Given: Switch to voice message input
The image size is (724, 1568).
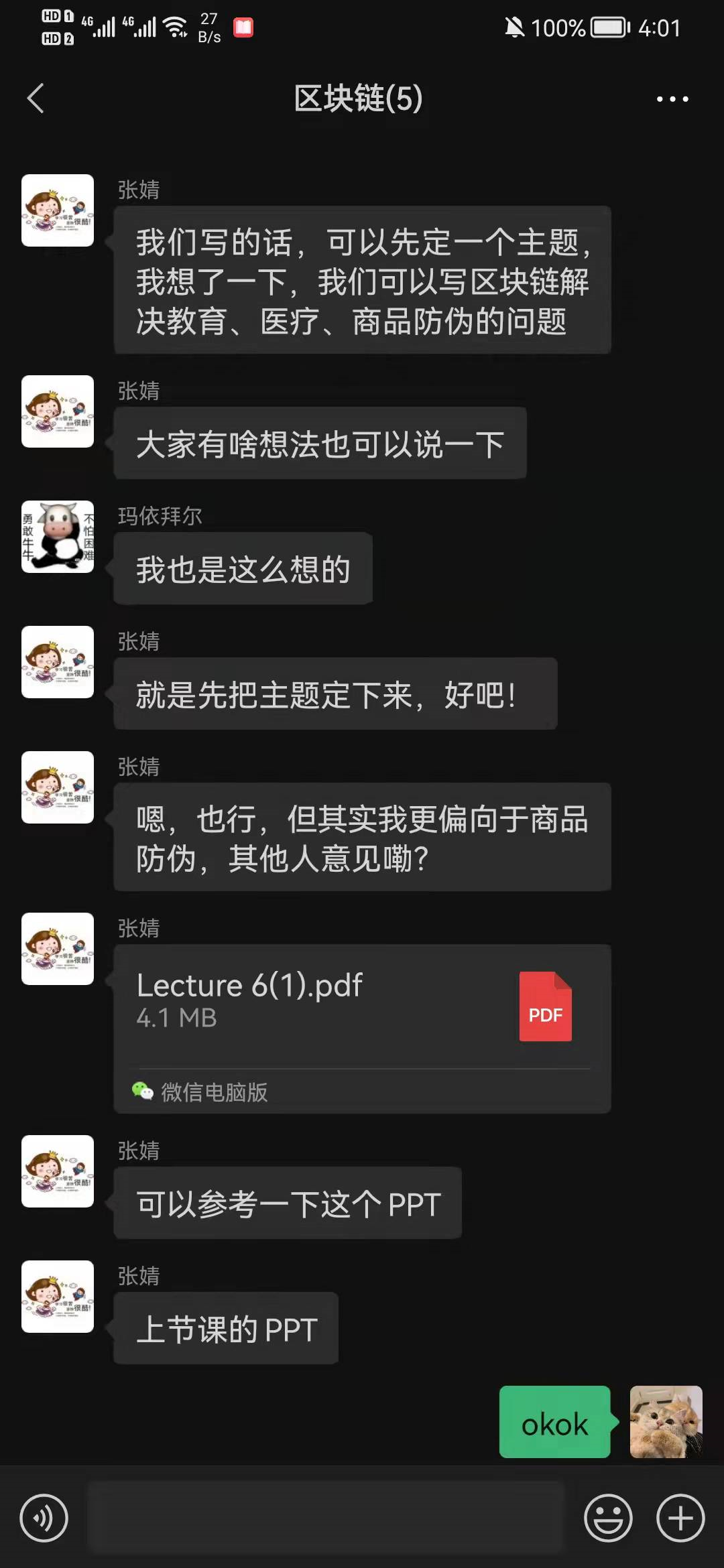Looking at the screenshot, I should point(44,1518).
